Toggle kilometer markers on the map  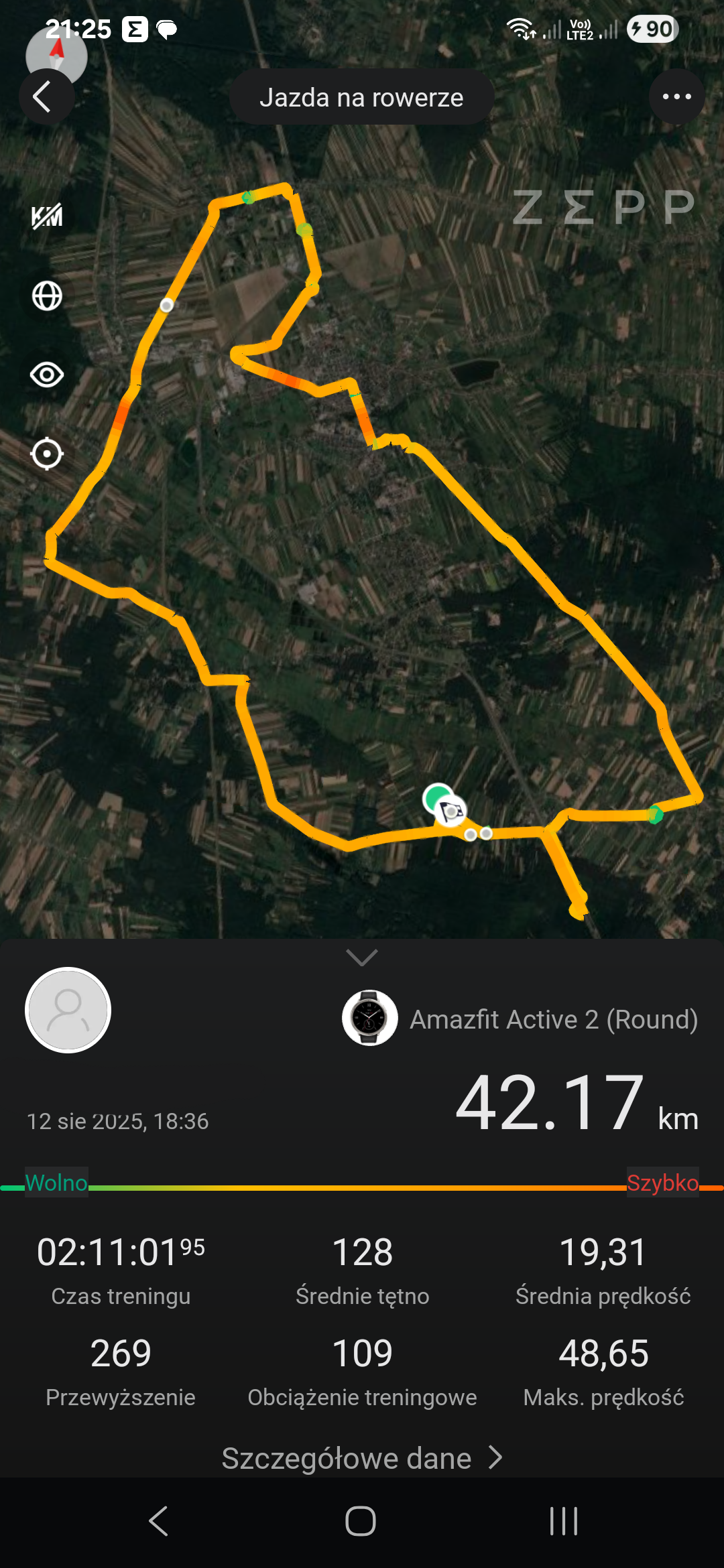[x=47, y=216]
